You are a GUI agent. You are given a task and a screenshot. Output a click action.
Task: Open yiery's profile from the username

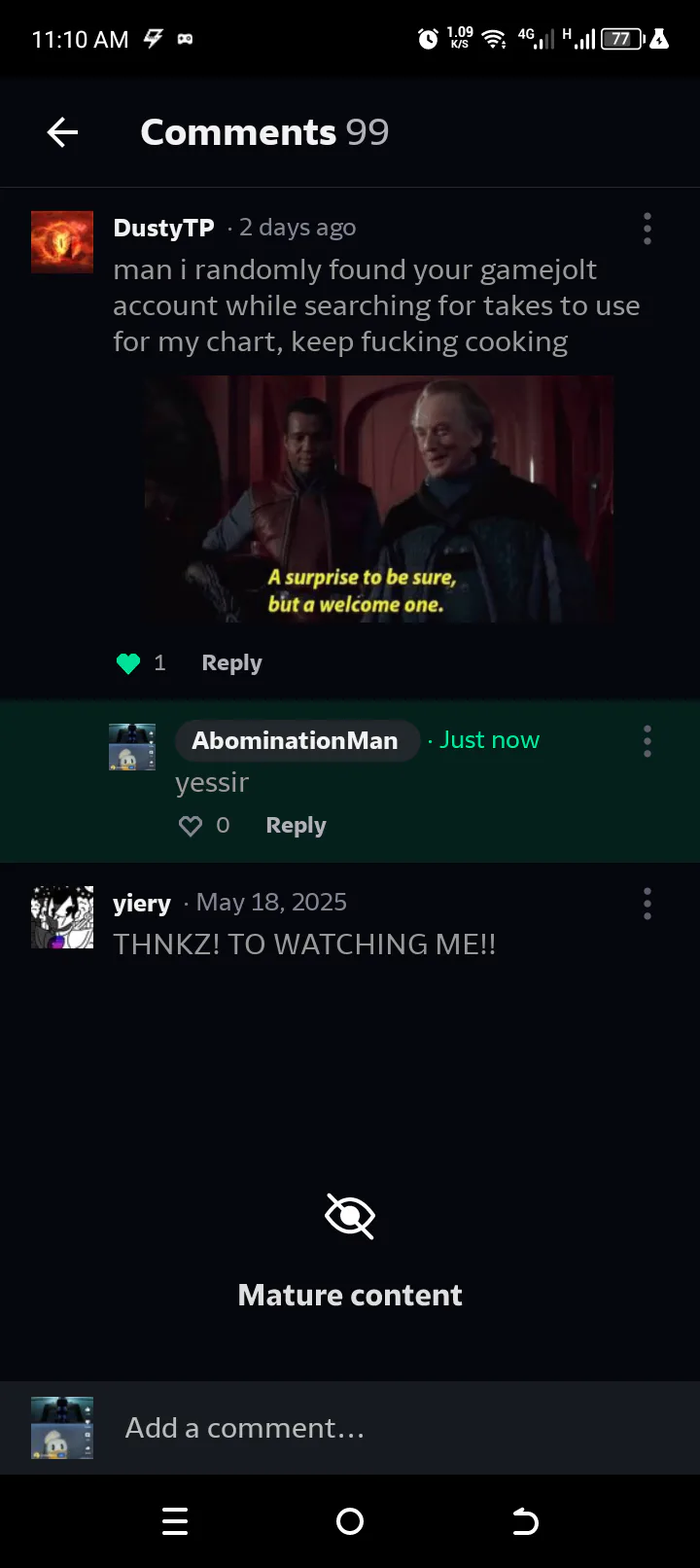point(142,903)
